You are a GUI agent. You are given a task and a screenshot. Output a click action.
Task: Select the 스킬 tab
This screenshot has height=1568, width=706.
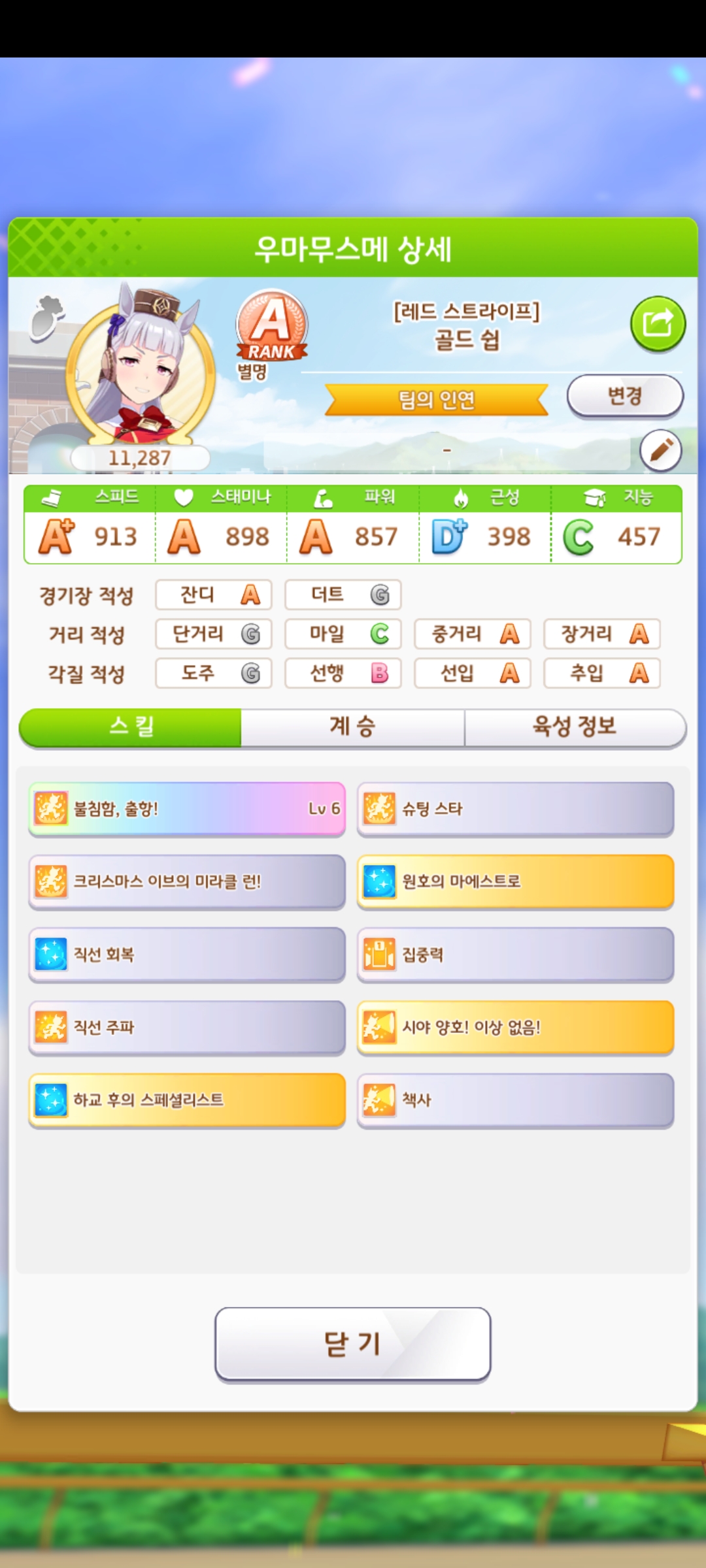click(131, 727)
